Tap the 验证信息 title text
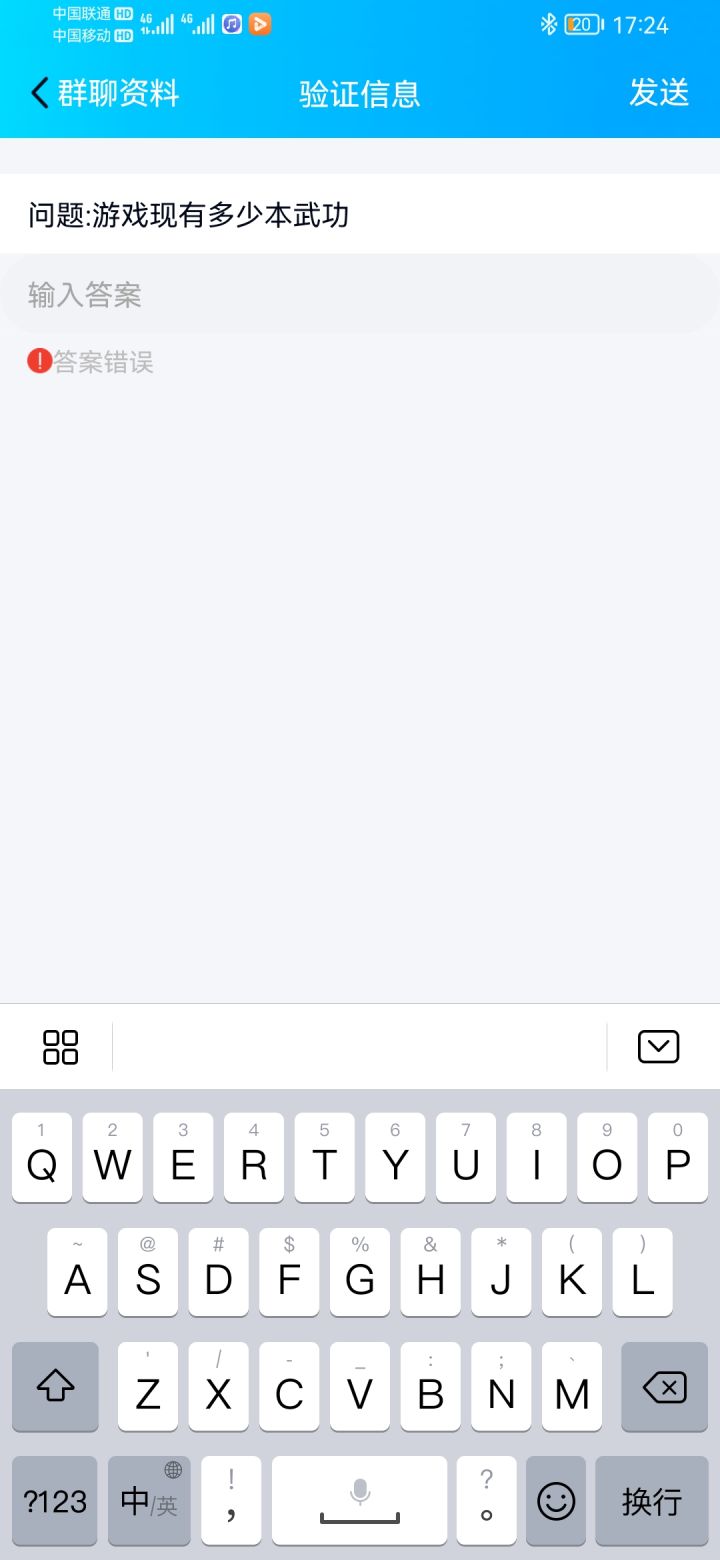This screenshot has height=1560, width=720. pyautogui.click(x=358, y=92)
